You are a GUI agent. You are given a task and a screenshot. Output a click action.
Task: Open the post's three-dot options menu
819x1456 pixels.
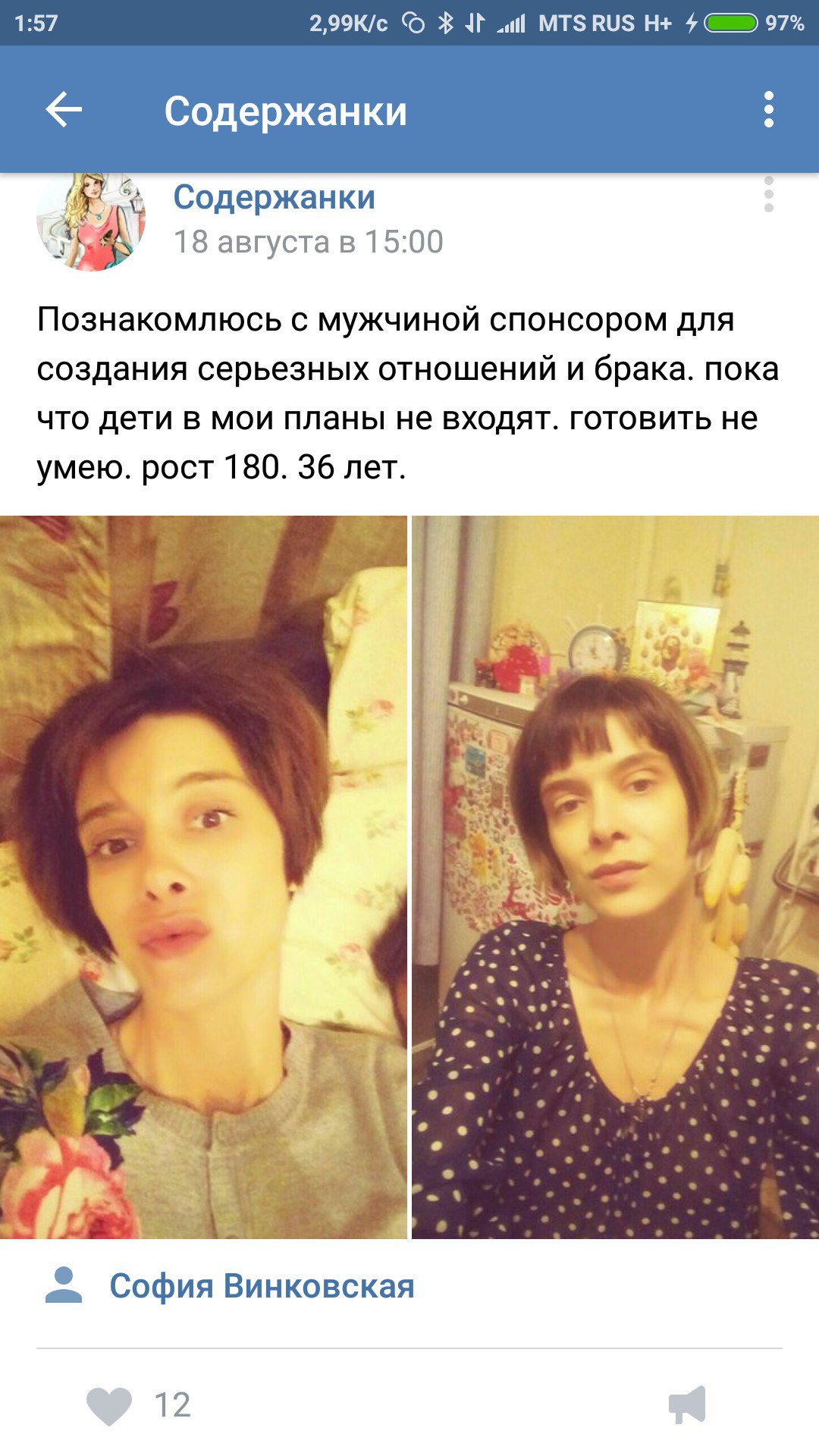coord(768,196)
